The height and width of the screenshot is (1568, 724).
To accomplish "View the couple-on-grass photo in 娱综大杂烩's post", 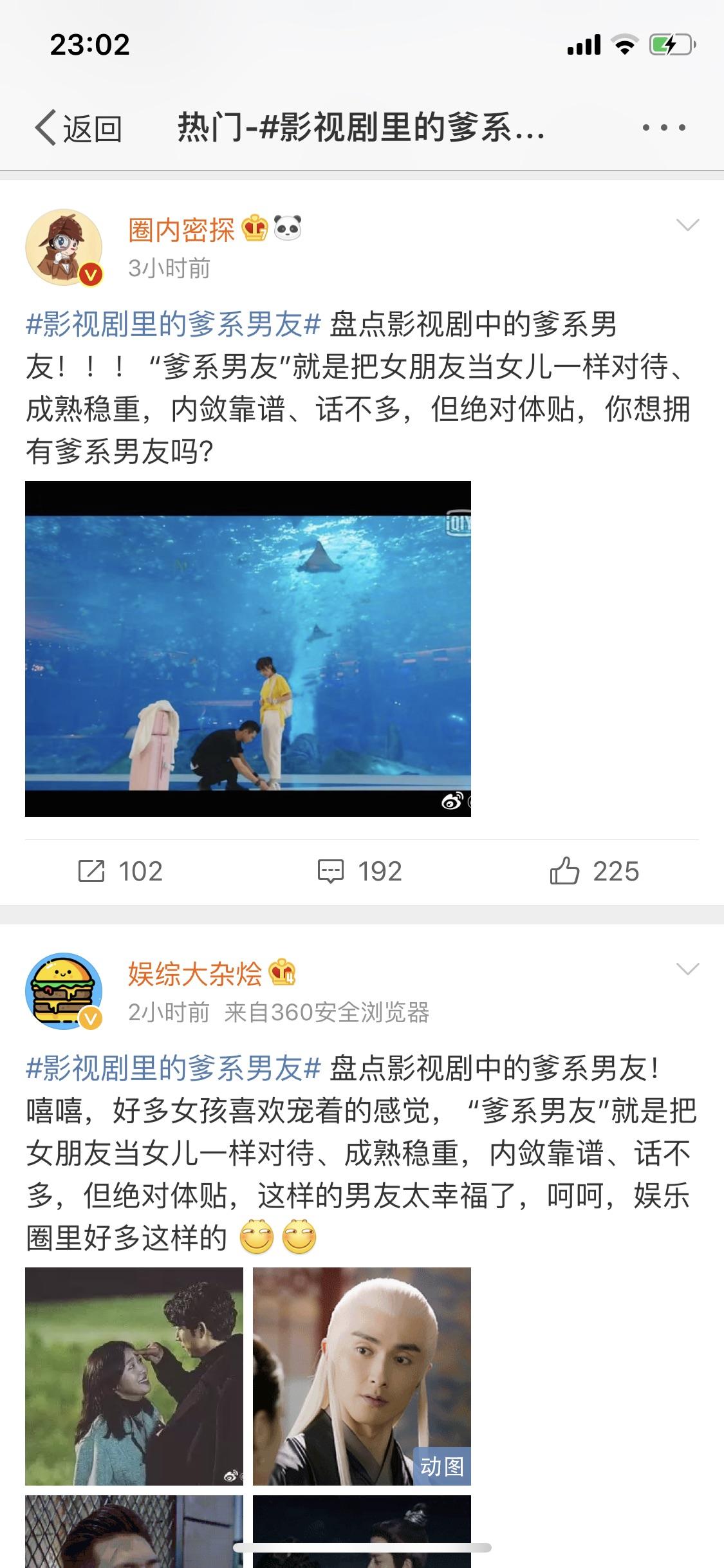I will (134, 1376).
